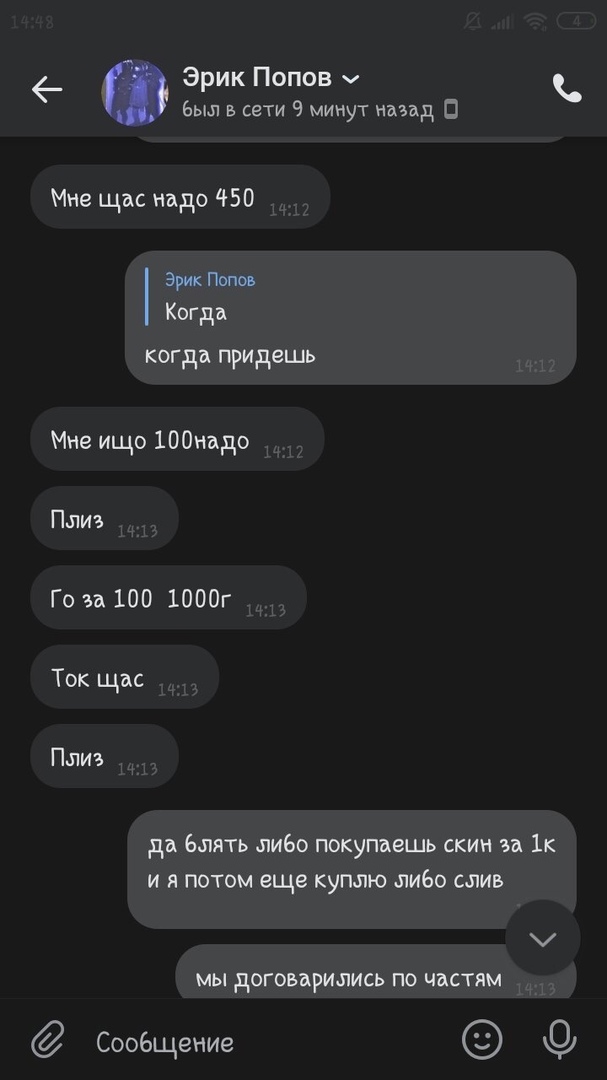Go back to the chat list
The height and width of the screenshot is (1080, 607).
pos(47,90)
